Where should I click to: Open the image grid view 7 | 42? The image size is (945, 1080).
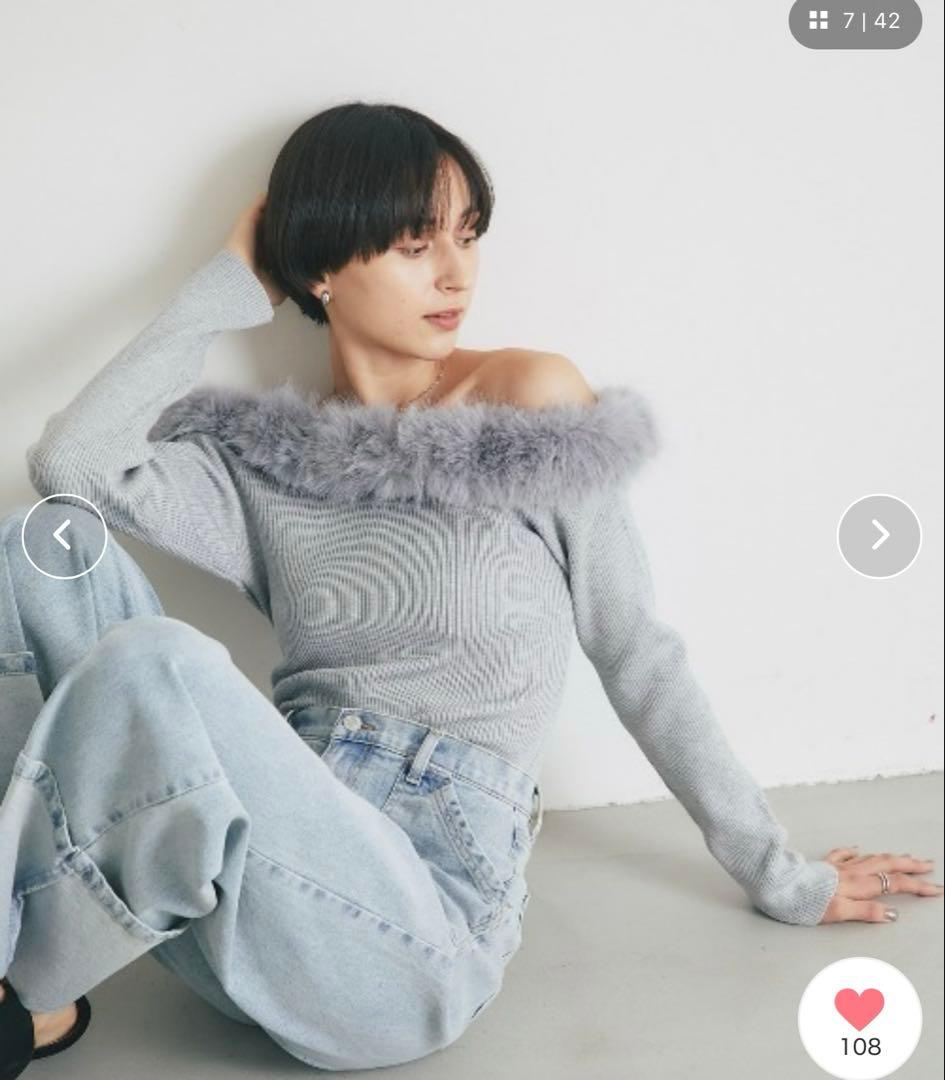click(854, 21)
